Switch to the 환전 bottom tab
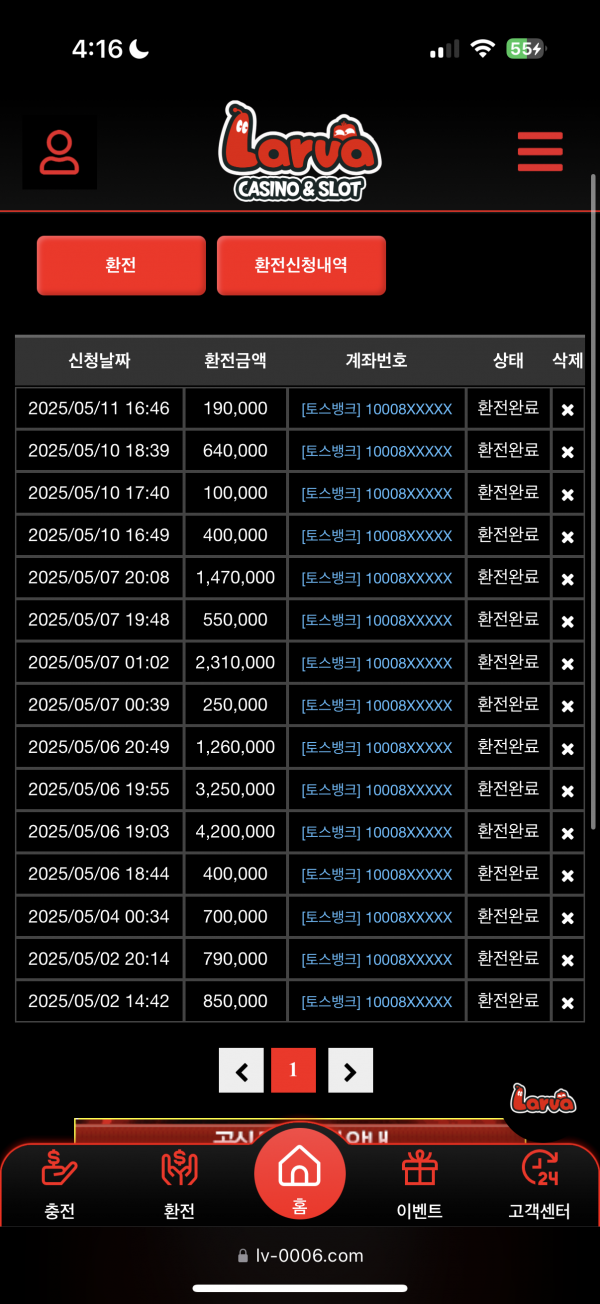 [179, 1186]
